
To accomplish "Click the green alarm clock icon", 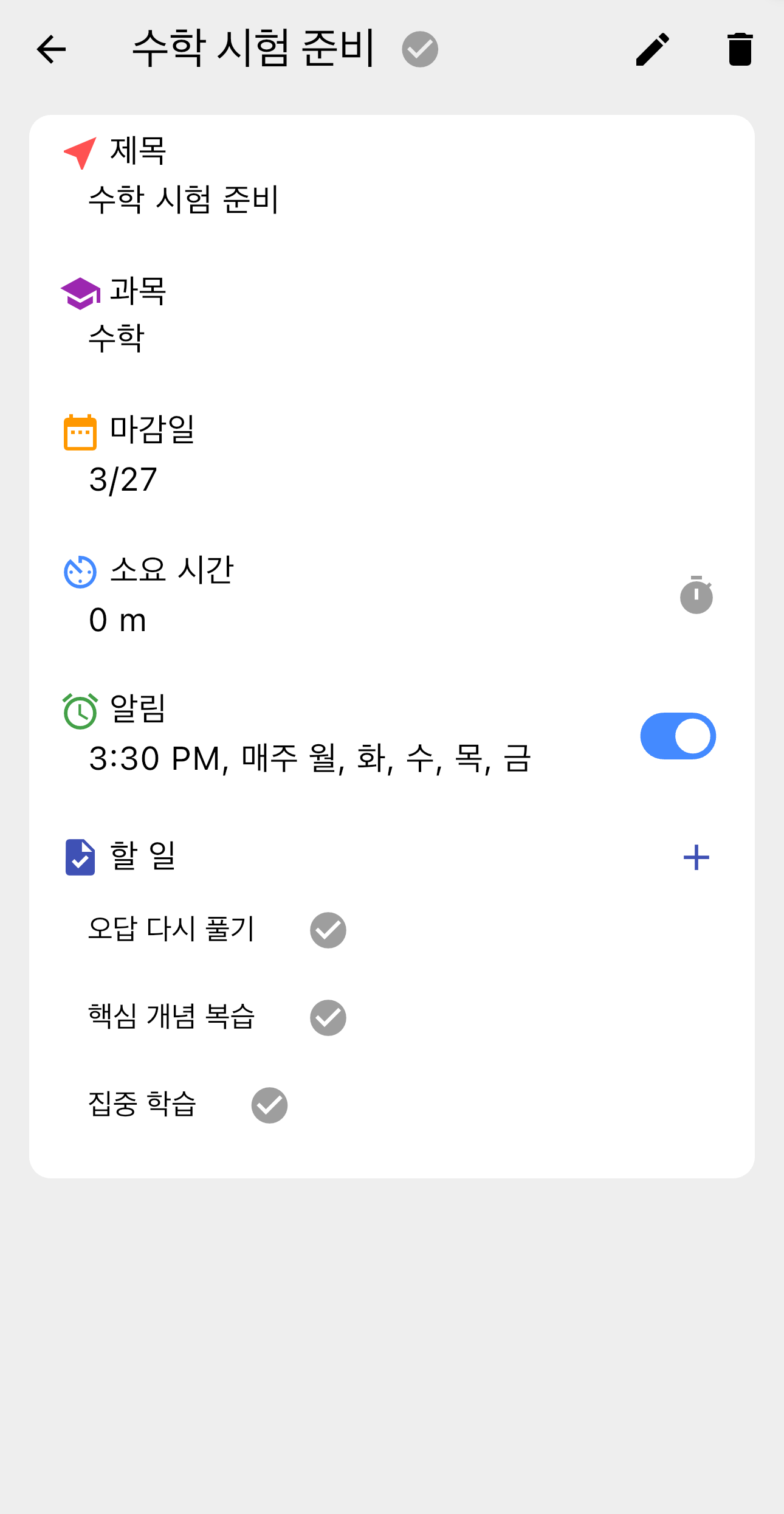I will pos(80,711).
